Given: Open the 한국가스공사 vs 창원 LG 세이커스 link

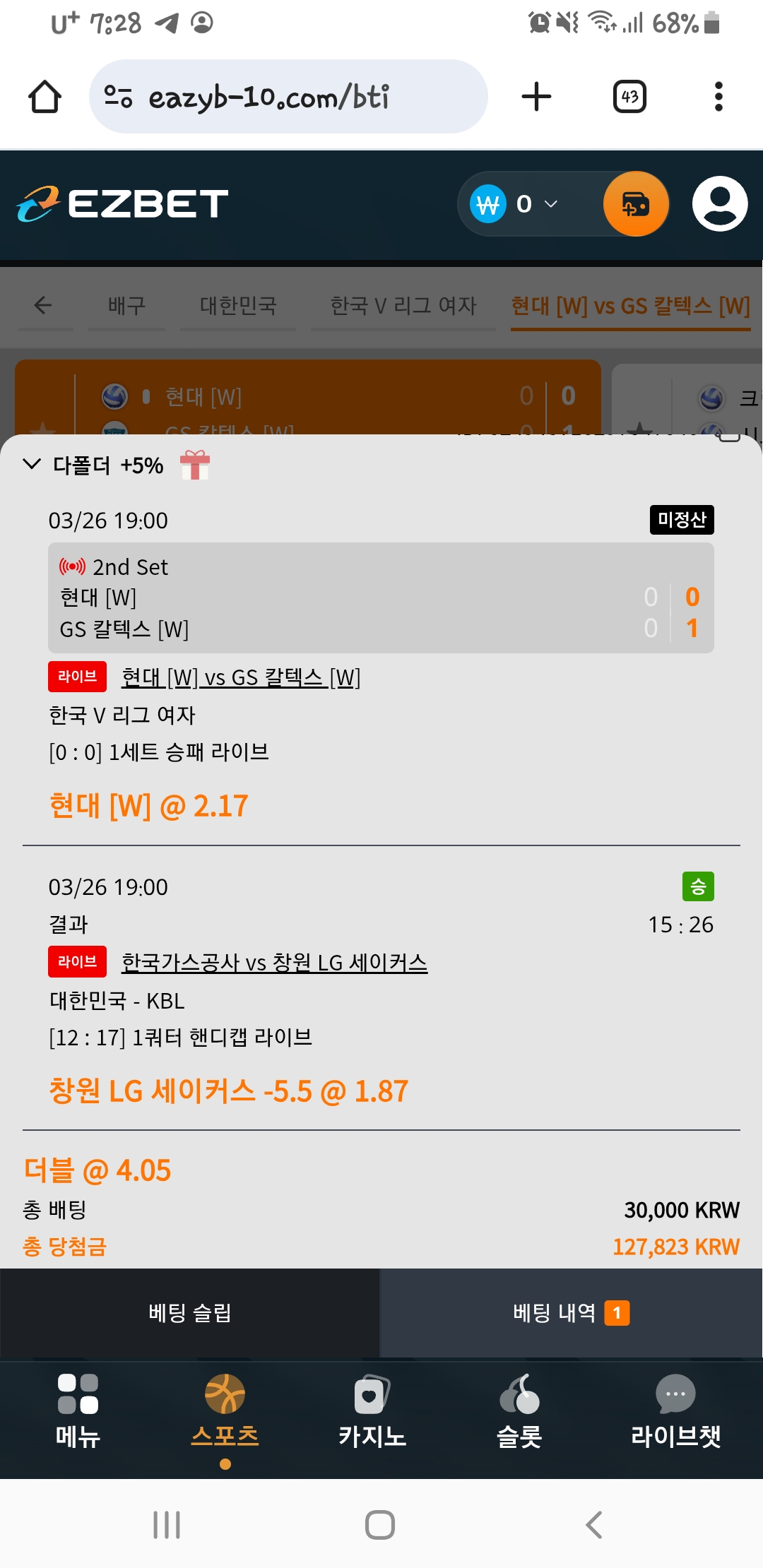Looking at the screenshot, I should click(274, 963).
